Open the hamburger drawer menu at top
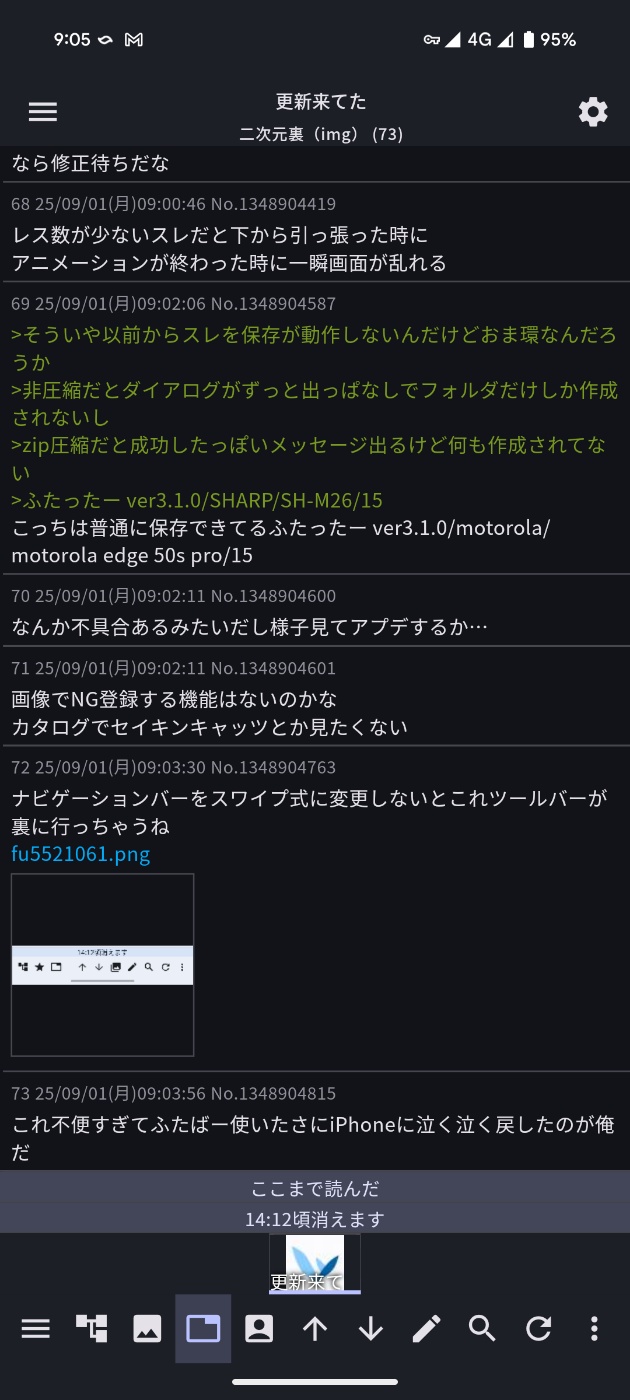 point(43,112)
